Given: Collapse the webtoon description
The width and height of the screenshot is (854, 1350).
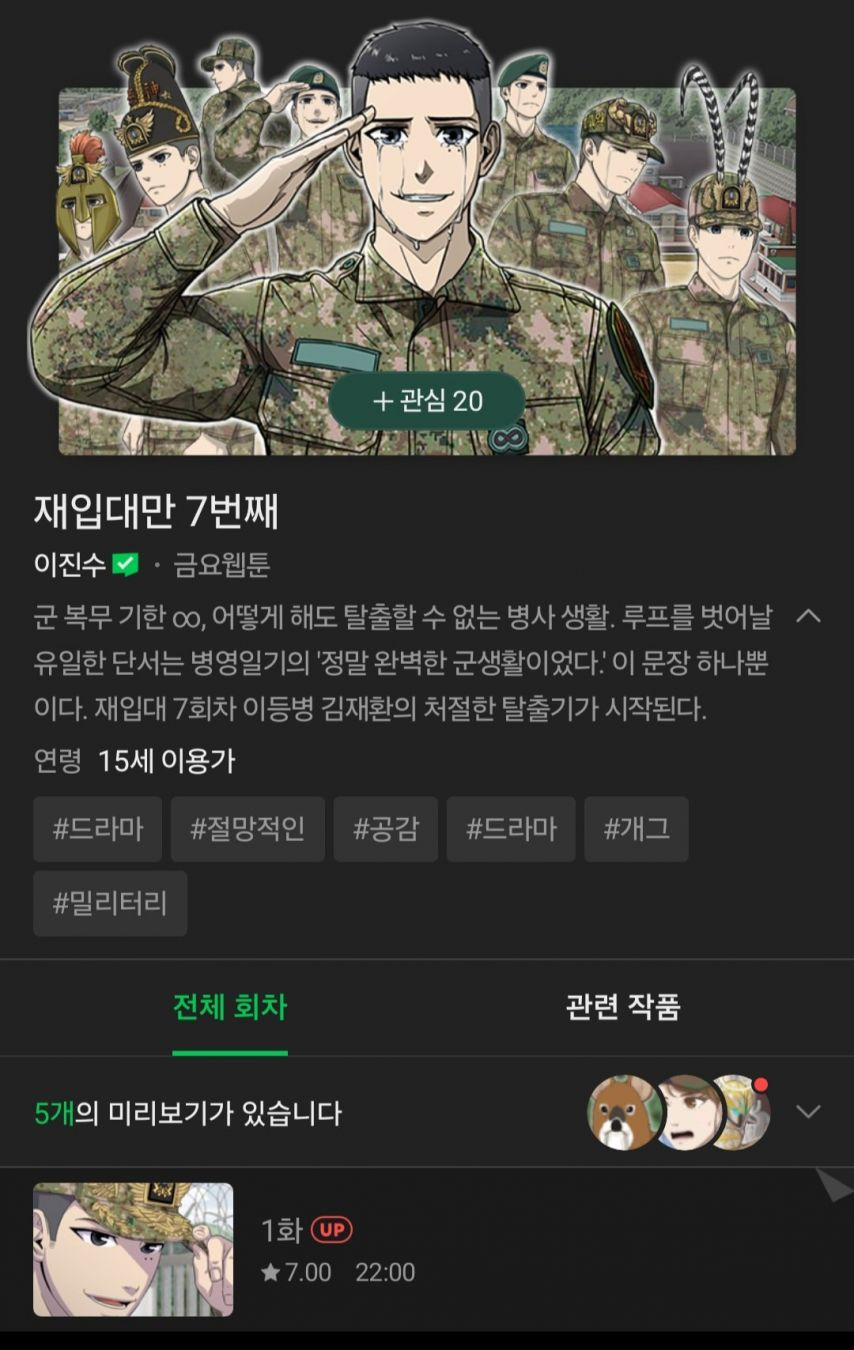Looking at the screenshot, I should [x=808, y=616].
